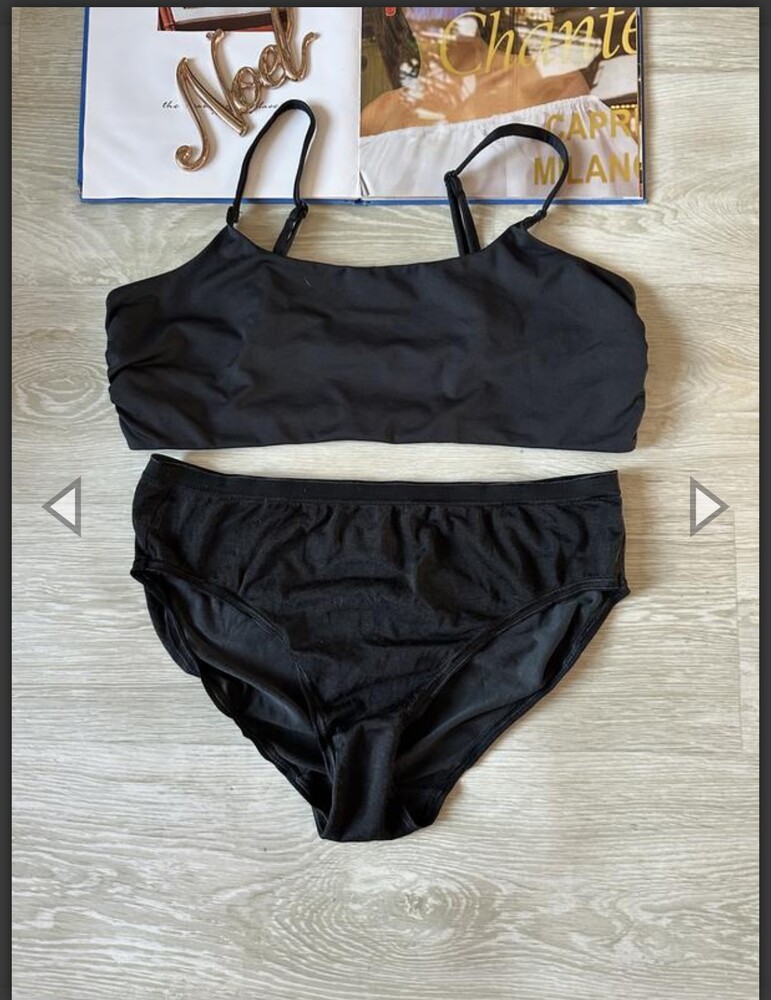
Task: Go to the next photo
Action: (707, 506)
